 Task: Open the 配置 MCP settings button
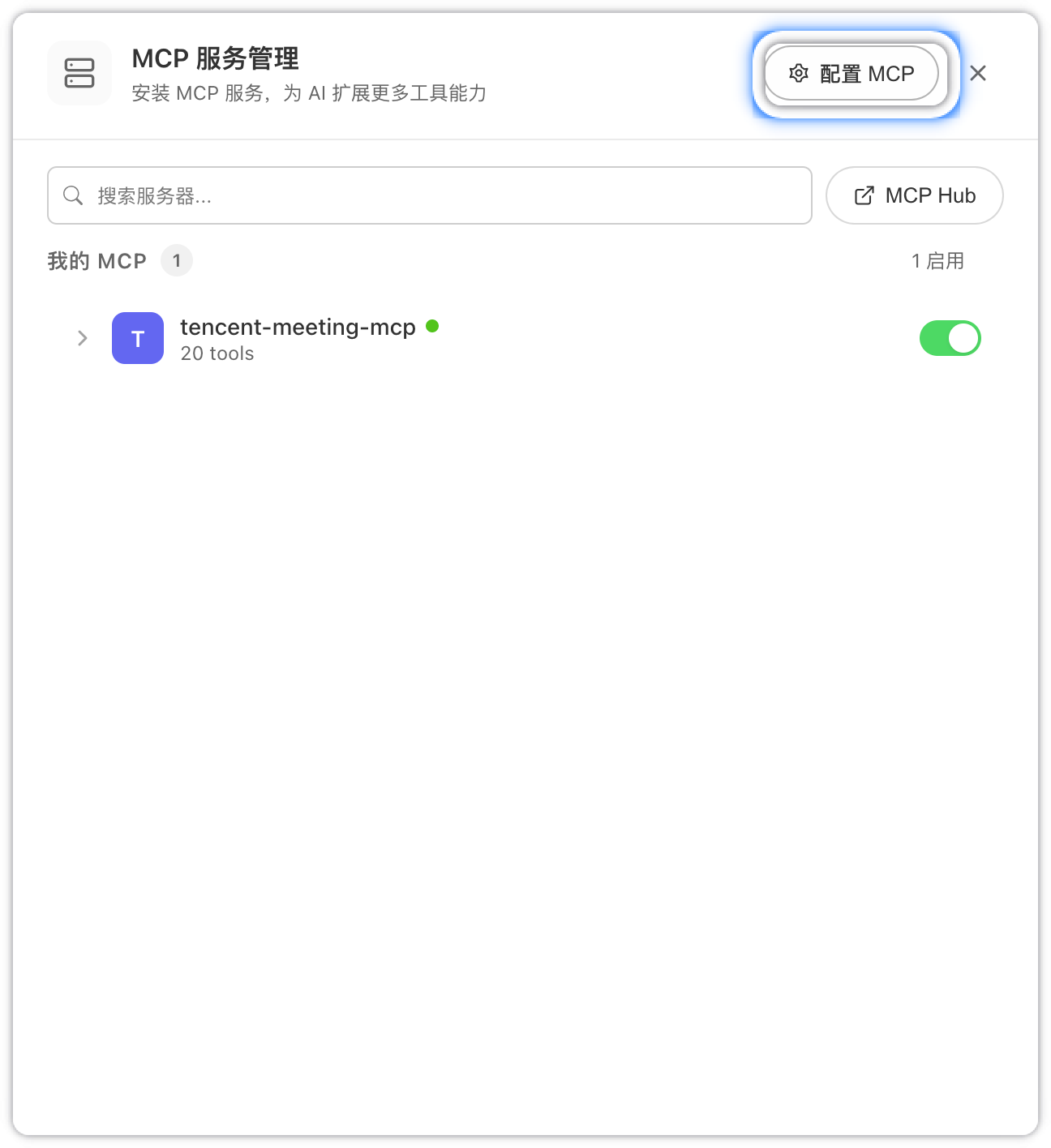852,74
